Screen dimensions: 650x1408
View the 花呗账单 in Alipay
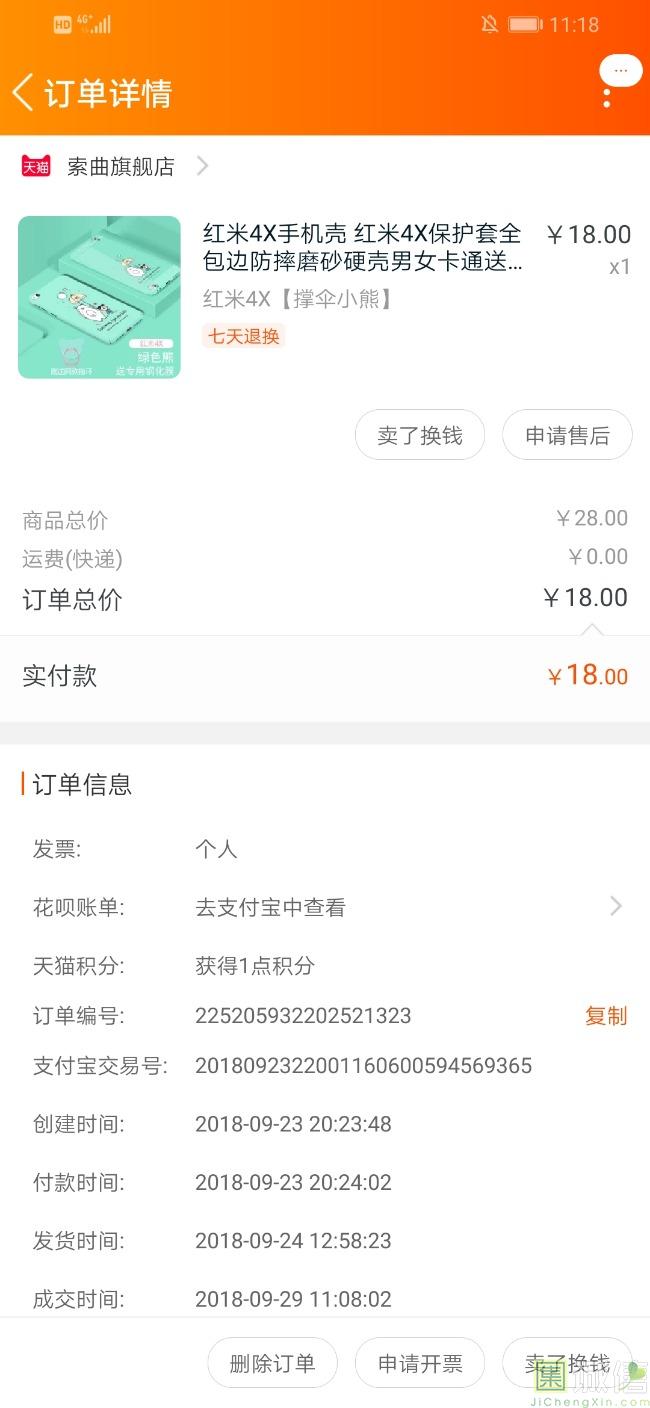[x=325, y=907]
